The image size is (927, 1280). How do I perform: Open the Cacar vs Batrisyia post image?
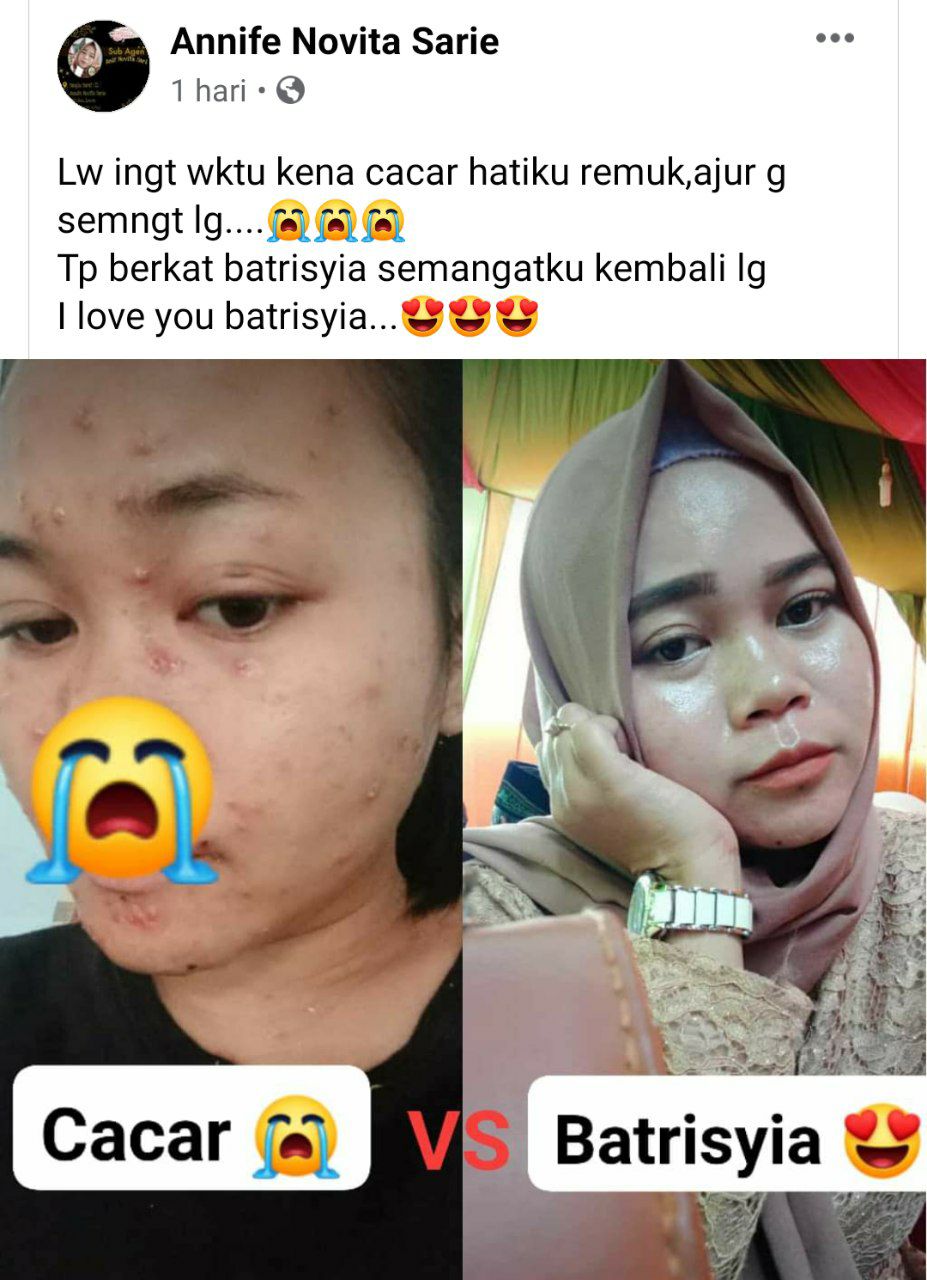[463, 800]
